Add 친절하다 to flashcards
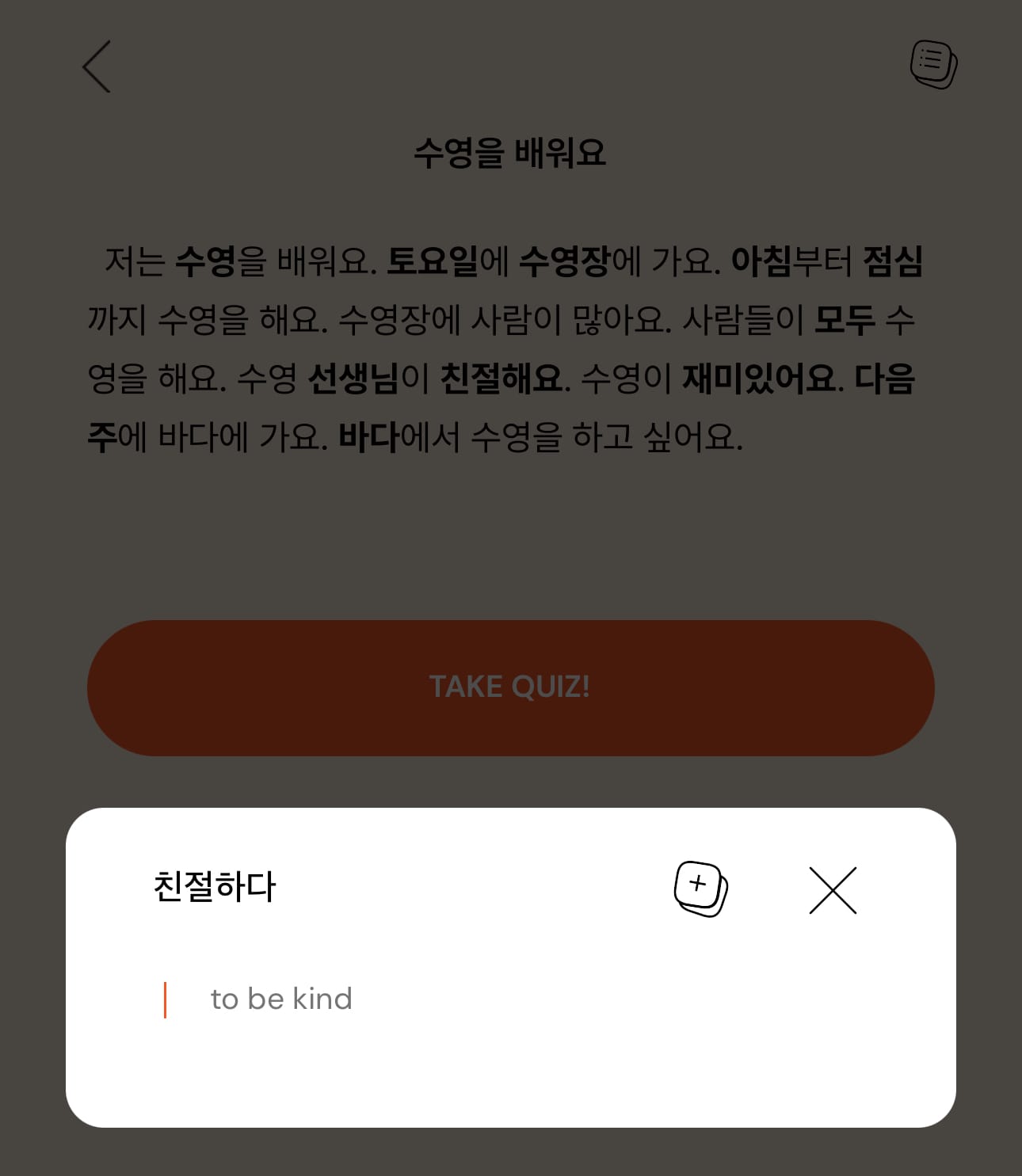Screen dimensions: 1022x1176 (x=700, y=889)
